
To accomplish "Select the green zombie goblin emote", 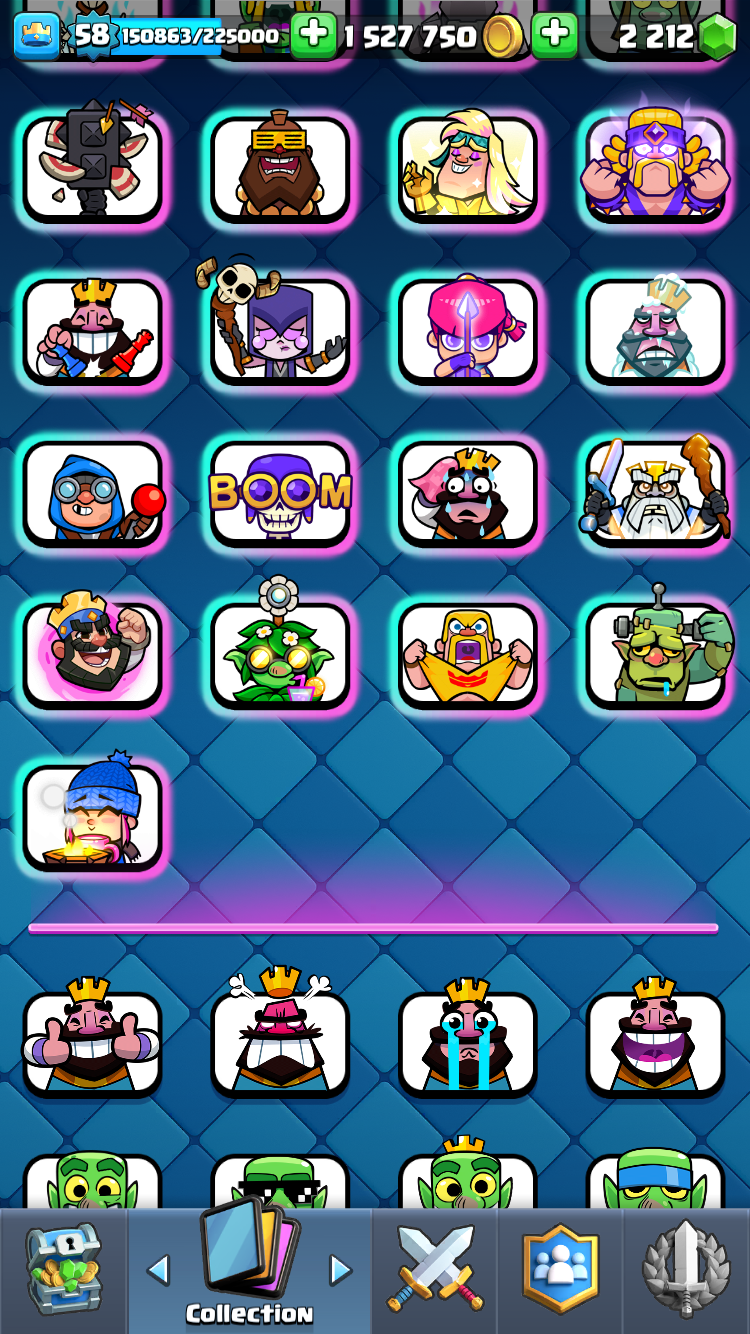I will 655,655.
